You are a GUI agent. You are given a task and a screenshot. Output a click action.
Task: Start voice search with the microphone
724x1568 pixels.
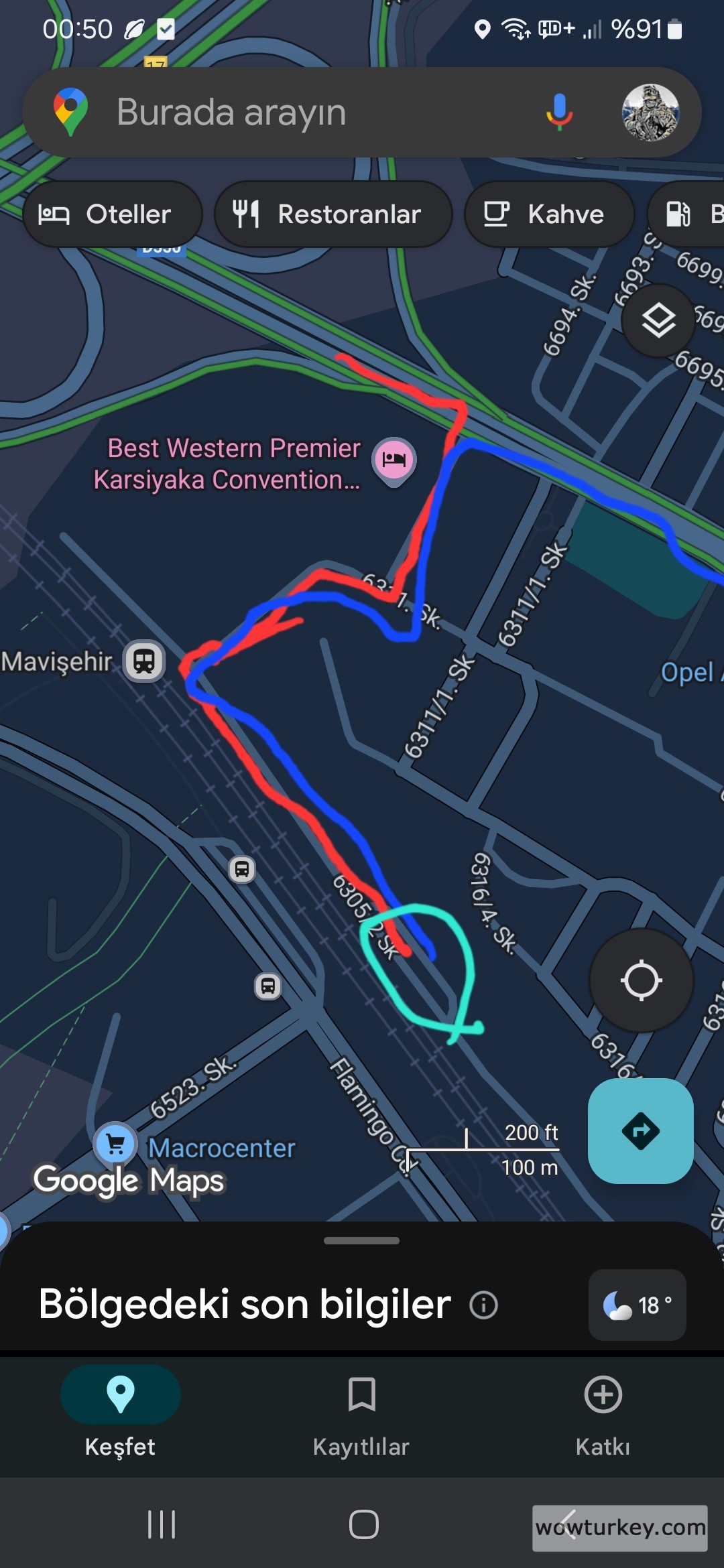coord(559,112)
